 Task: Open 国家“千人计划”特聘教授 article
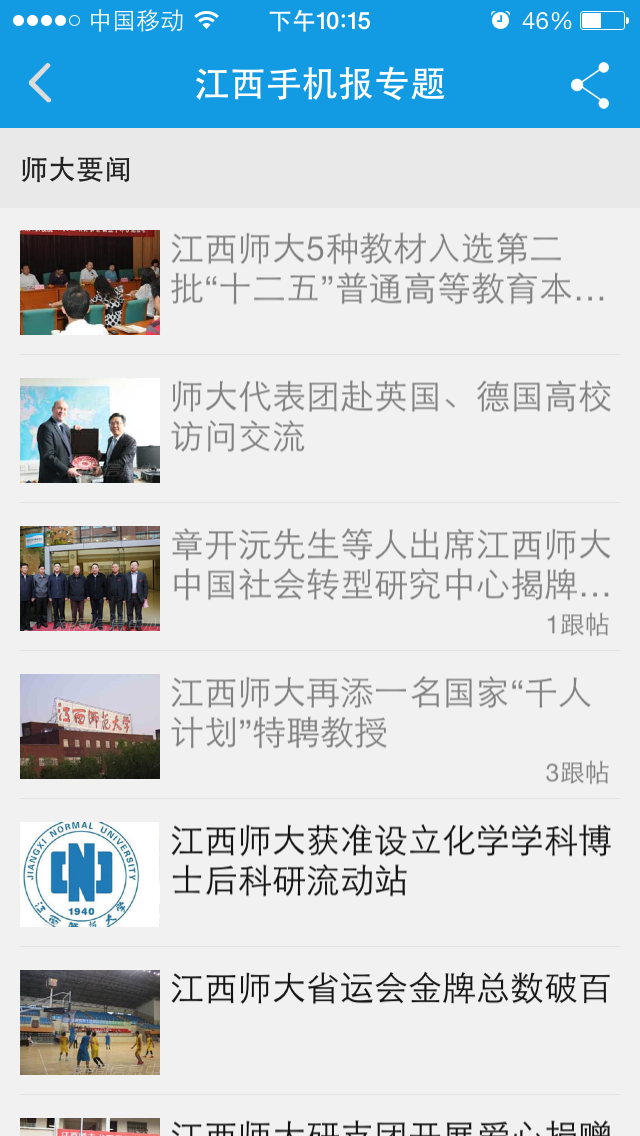pos(320,725)
